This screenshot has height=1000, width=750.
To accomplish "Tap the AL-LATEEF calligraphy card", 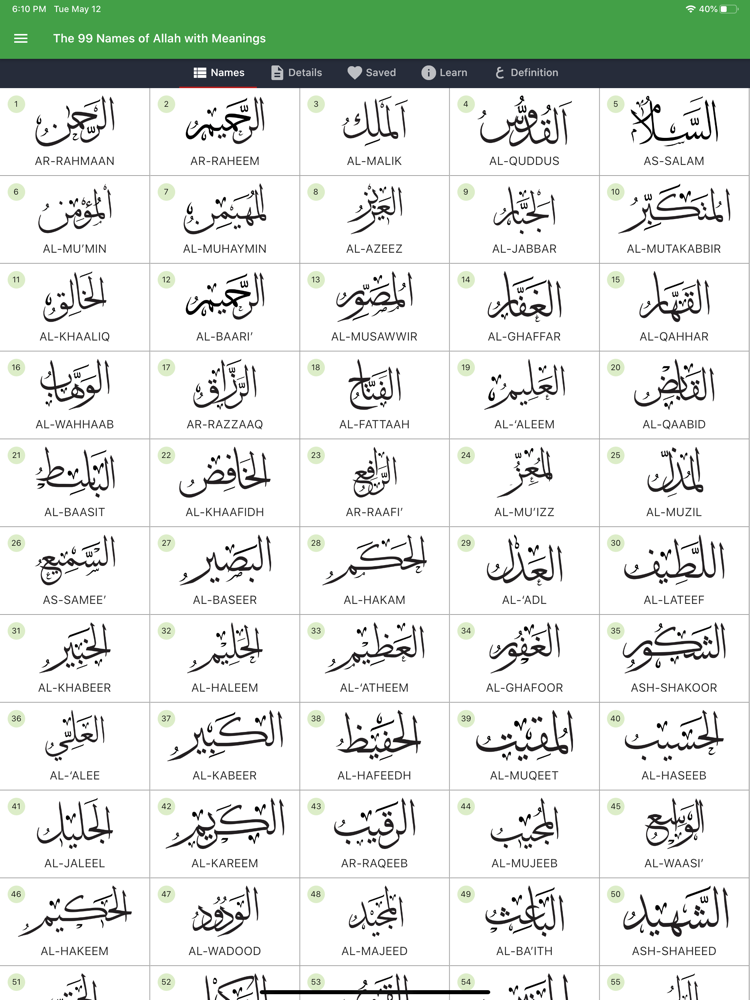I will 675,570.
